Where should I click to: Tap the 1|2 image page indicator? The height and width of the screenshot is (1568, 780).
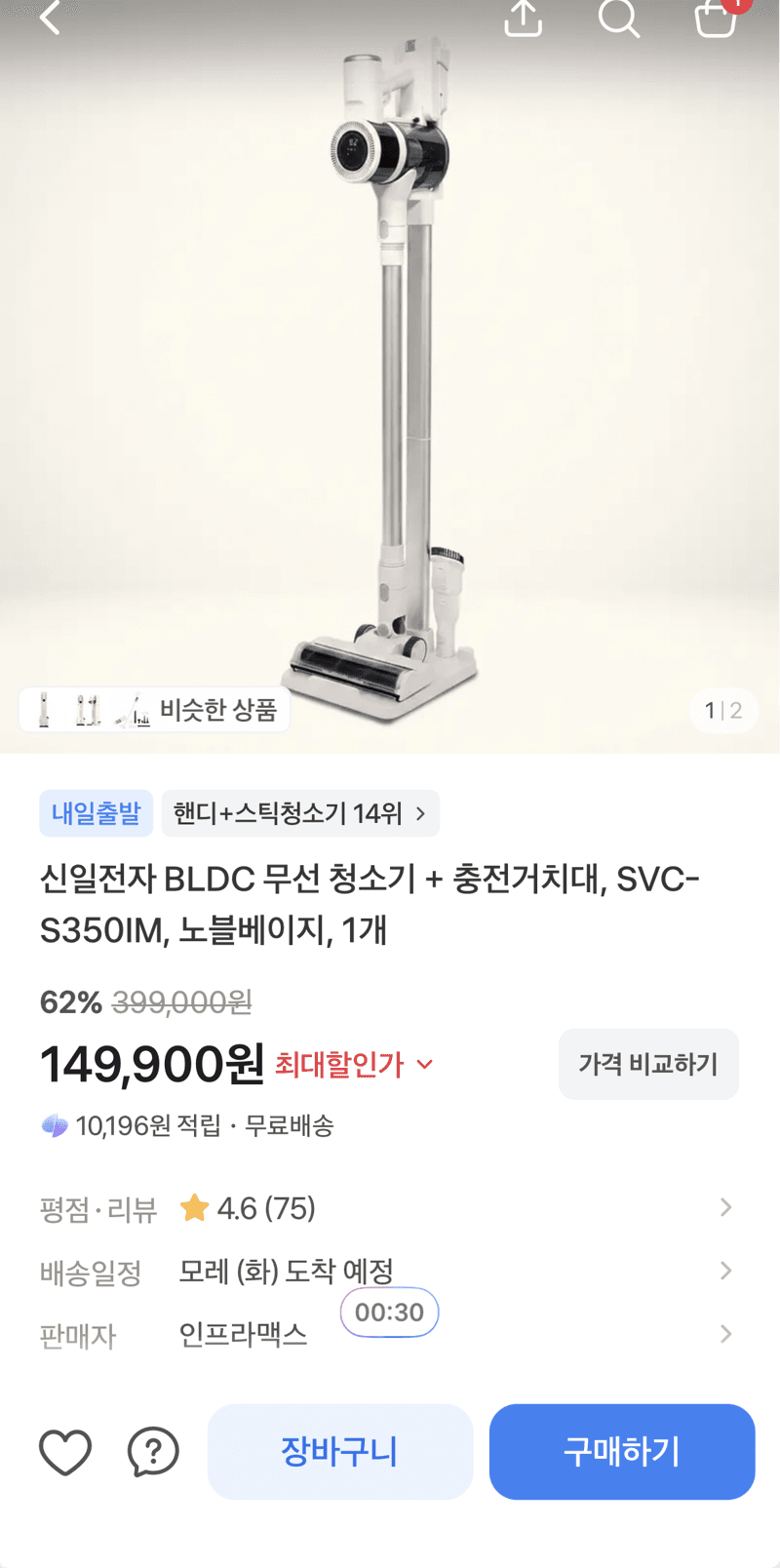723,710
